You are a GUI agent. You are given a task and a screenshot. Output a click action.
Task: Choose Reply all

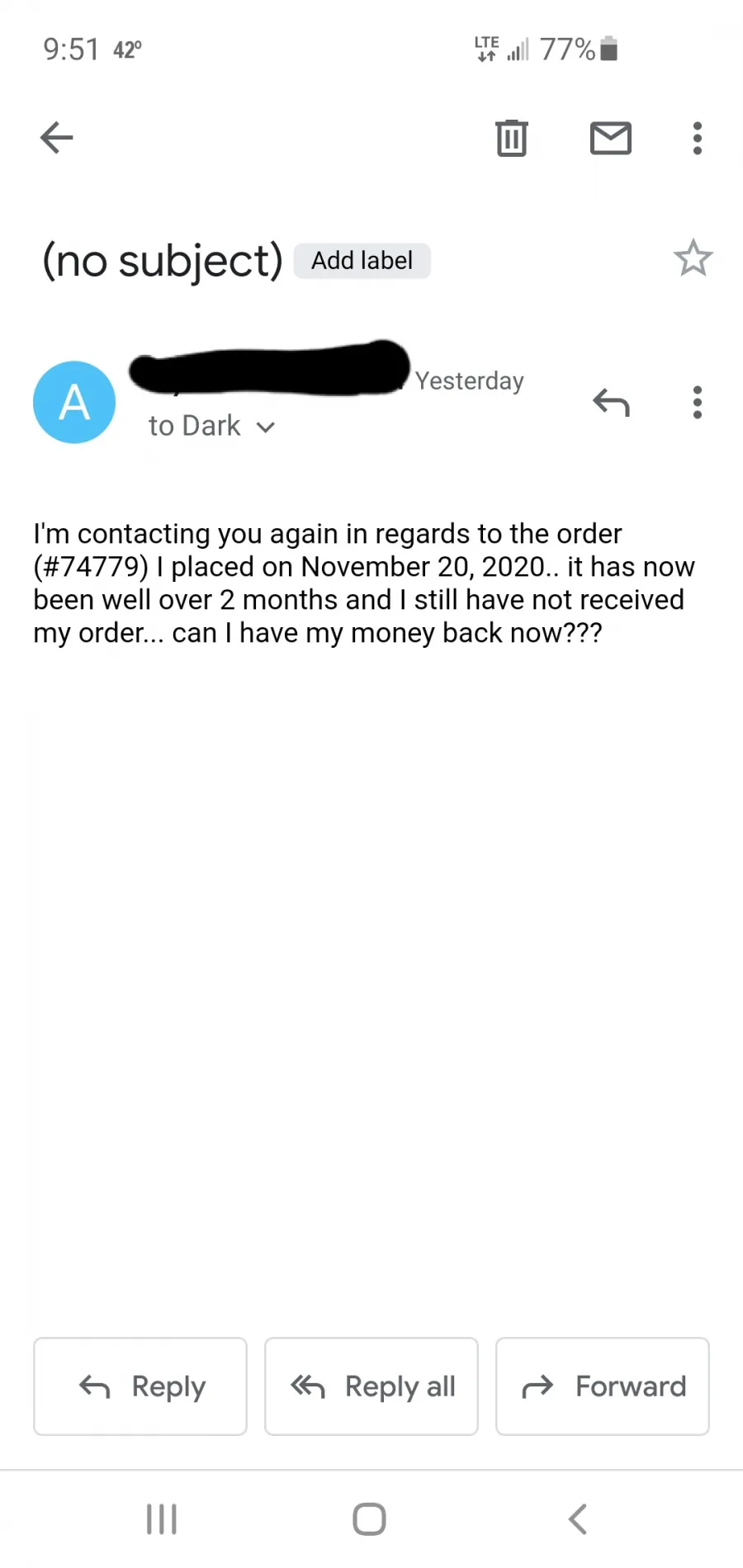(371, 1386)
